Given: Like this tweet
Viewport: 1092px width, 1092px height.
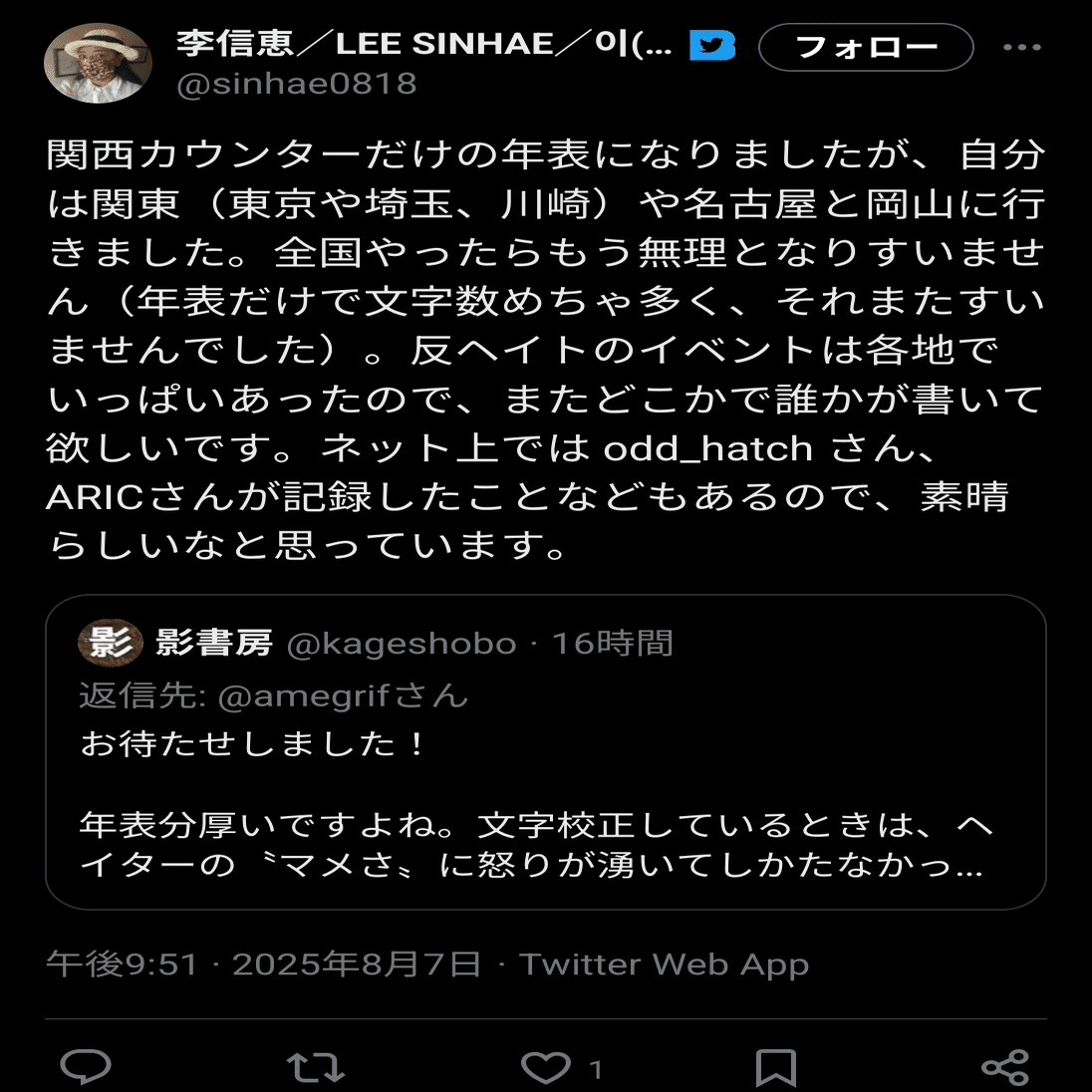Looking at the screenshot, I should [x=546, y=1068].
